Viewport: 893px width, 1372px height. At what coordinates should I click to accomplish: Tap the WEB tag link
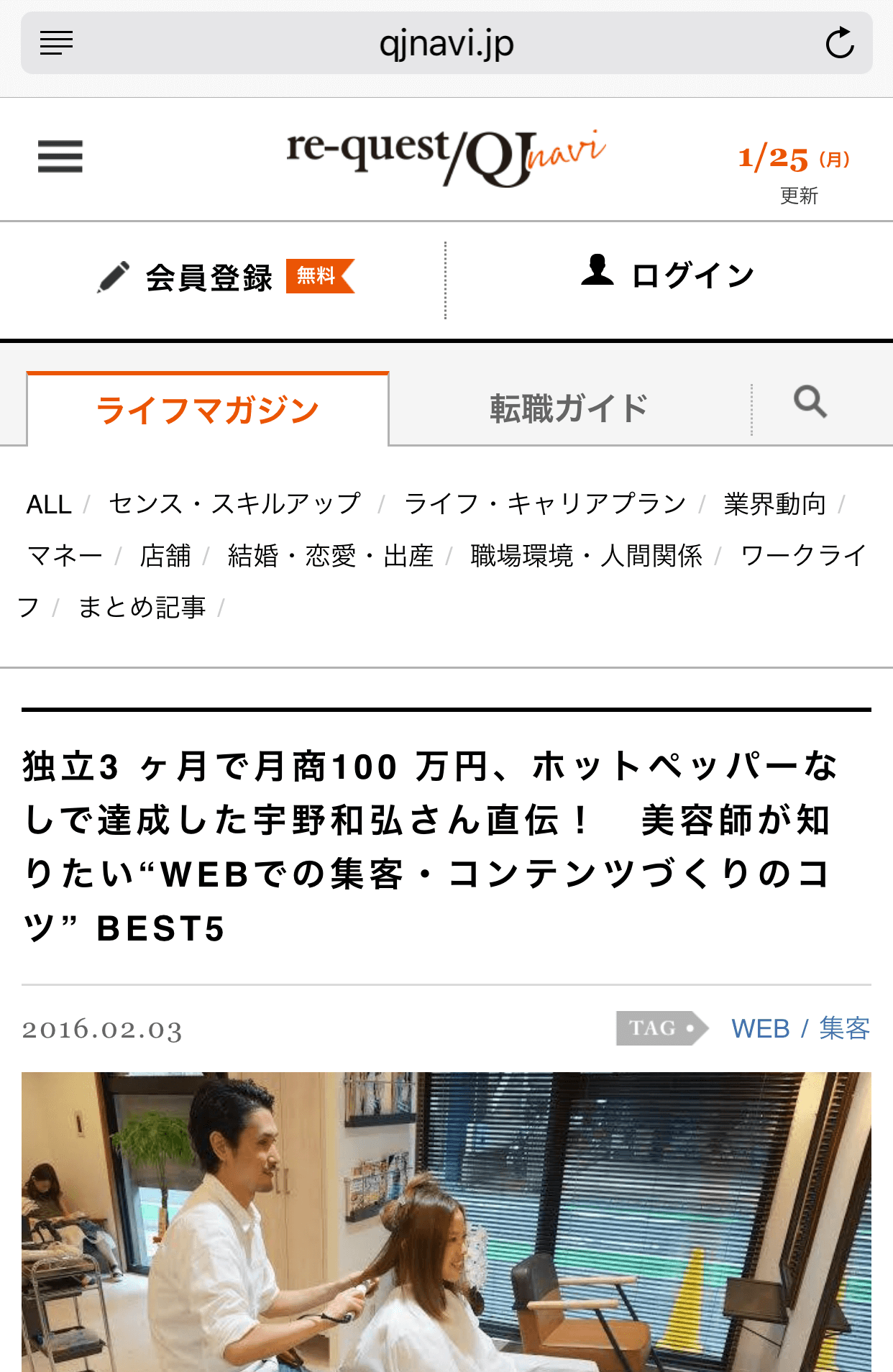tap(760, 1028)
